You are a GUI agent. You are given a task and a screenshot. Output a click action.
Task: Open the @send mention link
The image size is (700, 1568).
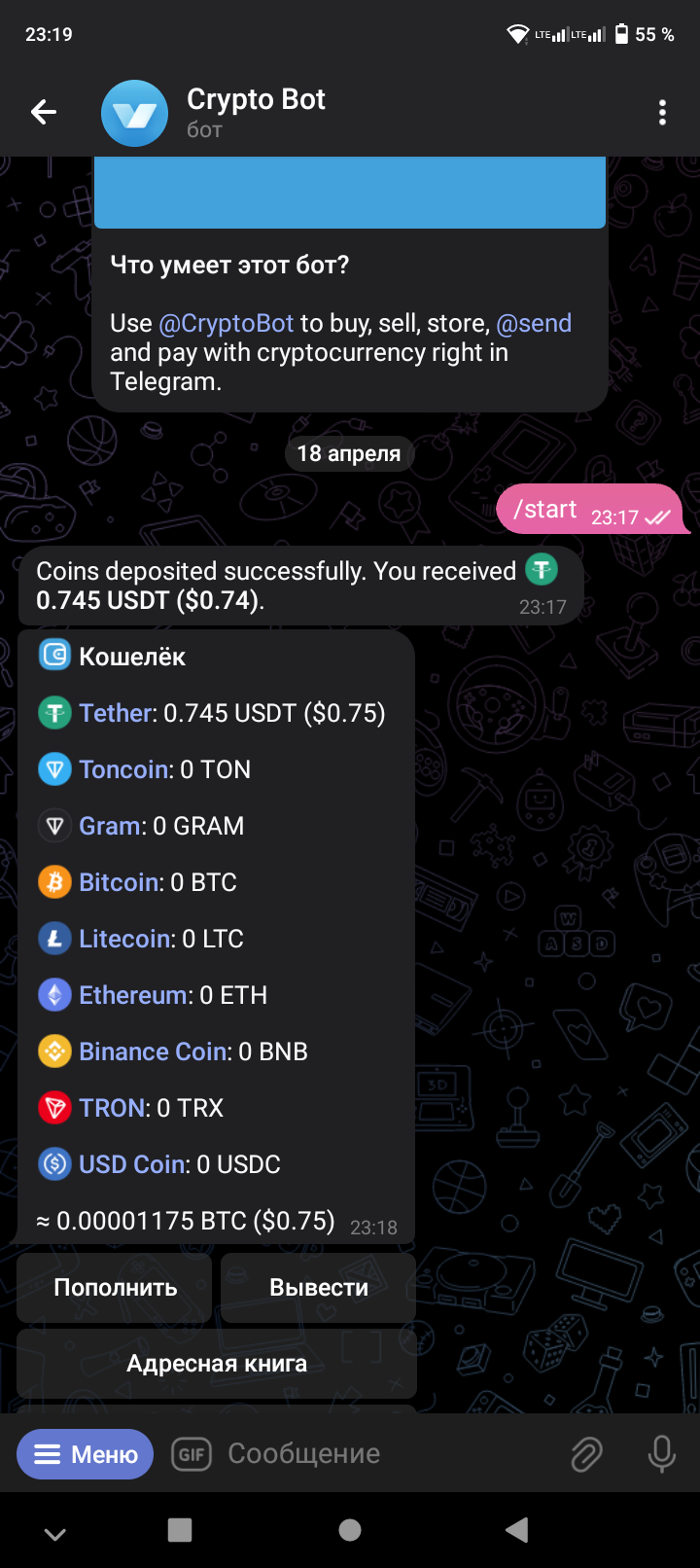tap(534, 323)
